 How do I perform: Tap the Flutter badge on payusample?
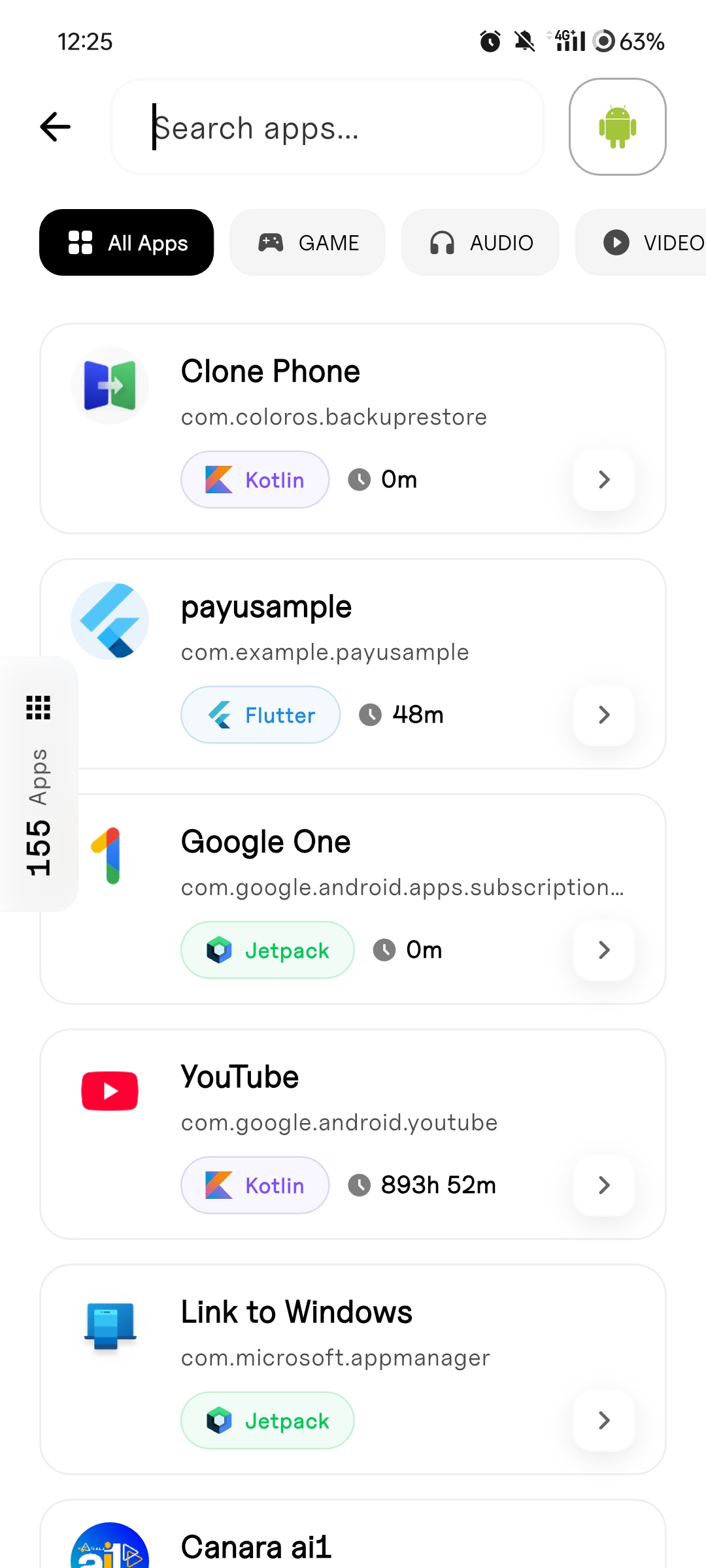click(260, 715)
